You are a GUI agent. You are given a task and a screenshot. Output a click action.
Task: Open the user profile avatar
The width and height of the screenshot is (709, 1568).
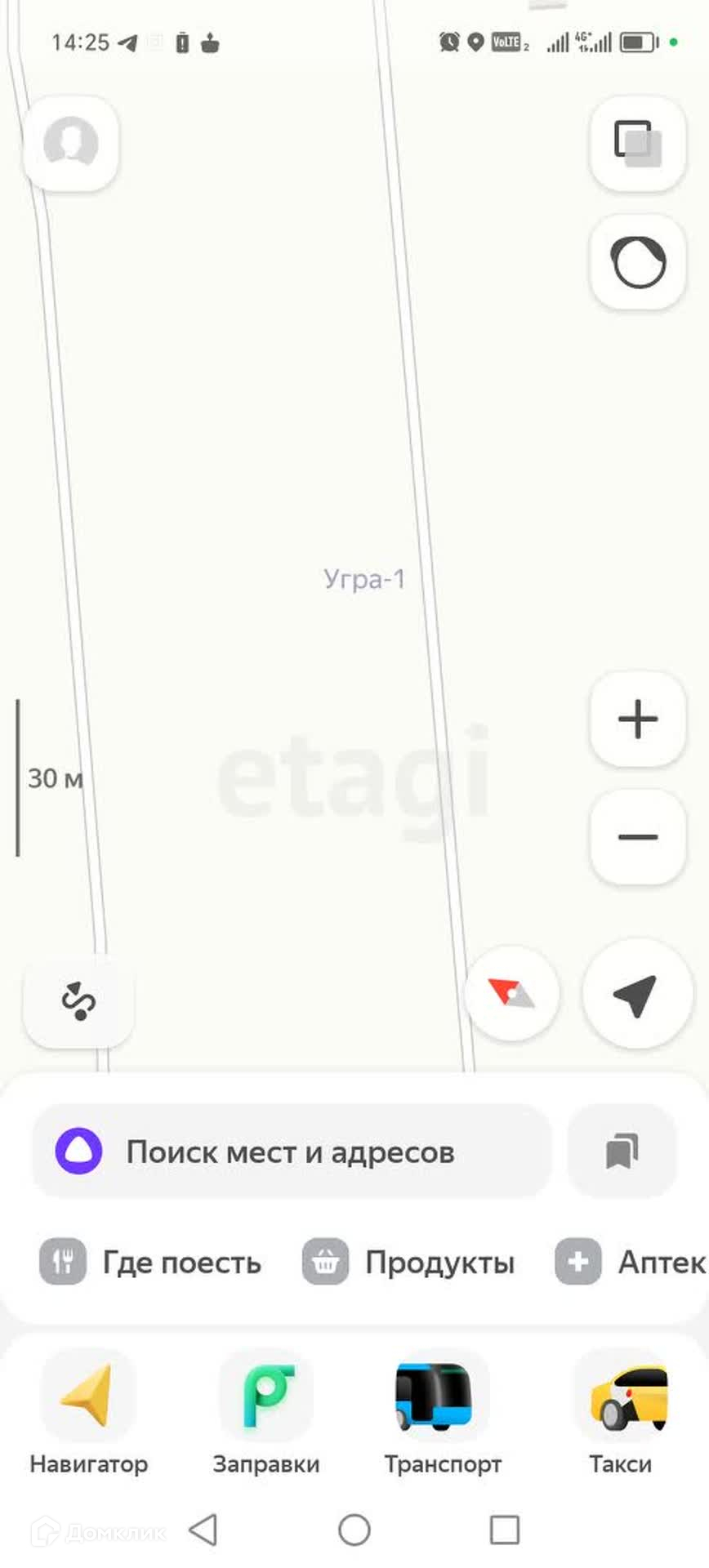[71, 143]
